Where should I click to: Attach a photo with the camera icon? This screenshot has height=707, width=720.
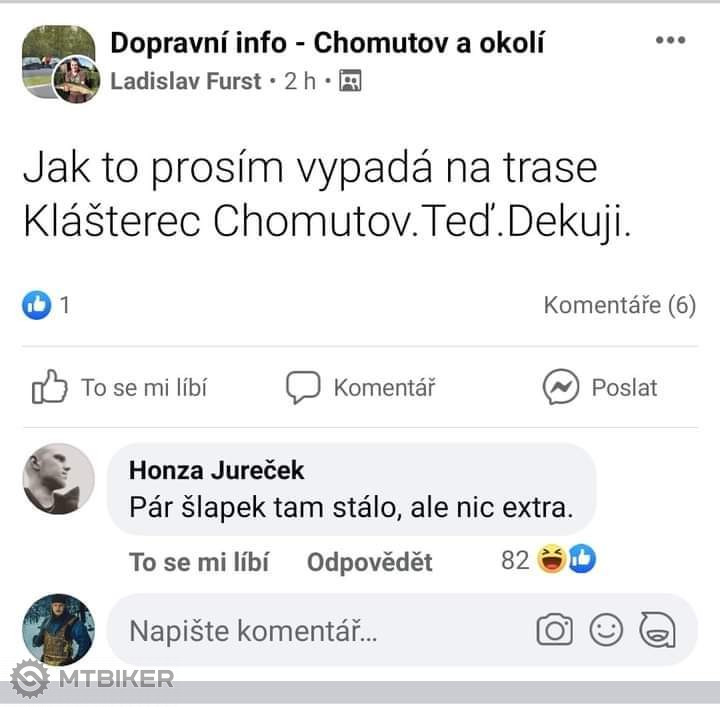coord(555,630)
